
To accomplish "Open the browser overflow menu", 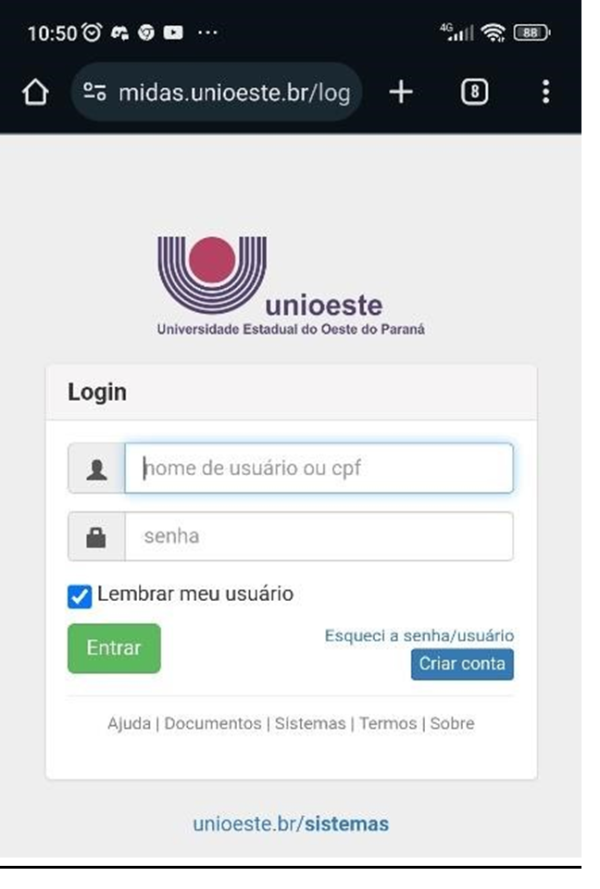I will click(x=545, y=93).
